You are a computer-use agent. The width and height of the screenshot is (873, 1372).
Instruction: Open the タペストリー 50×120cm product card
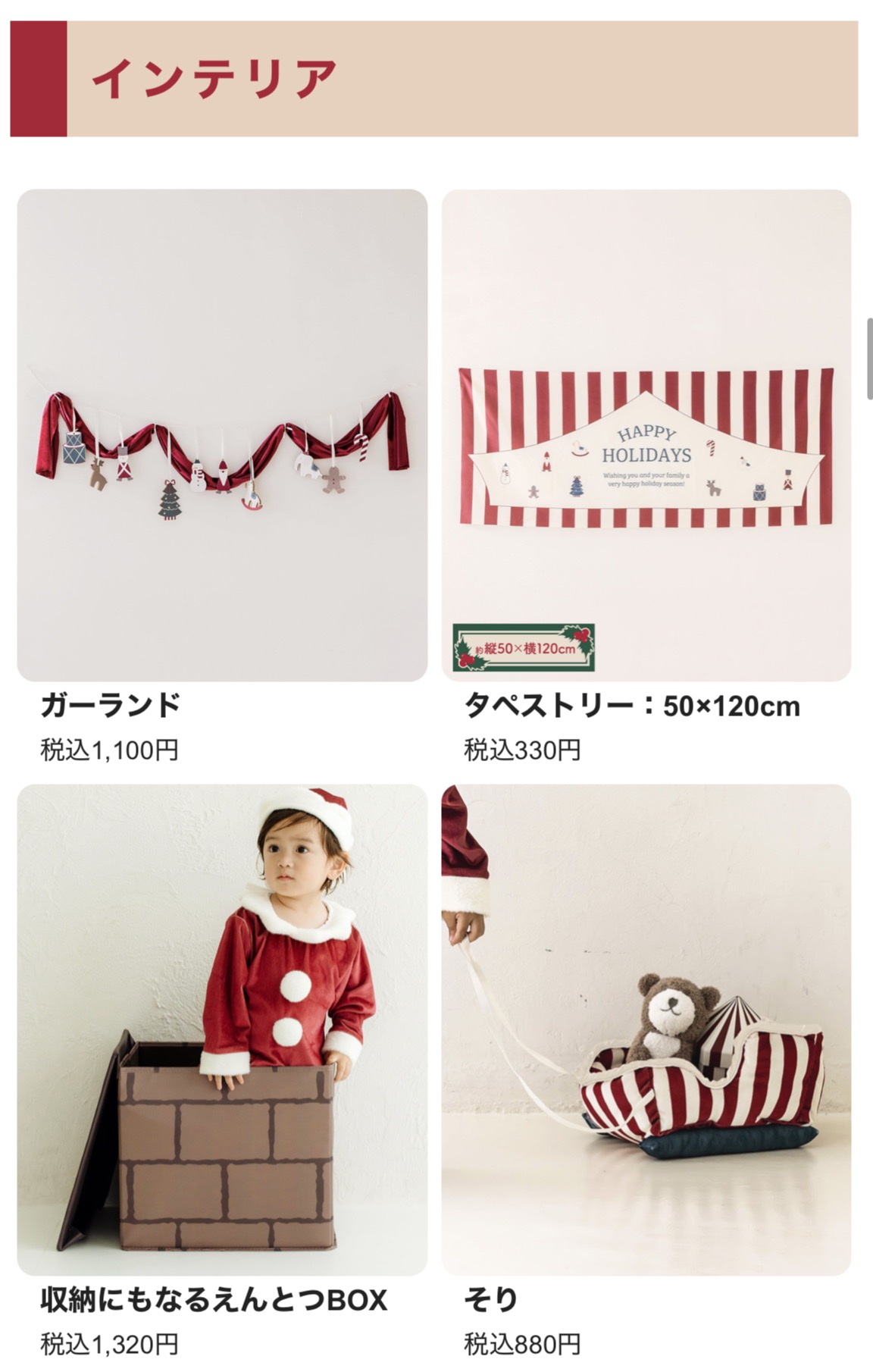[646, 435]
